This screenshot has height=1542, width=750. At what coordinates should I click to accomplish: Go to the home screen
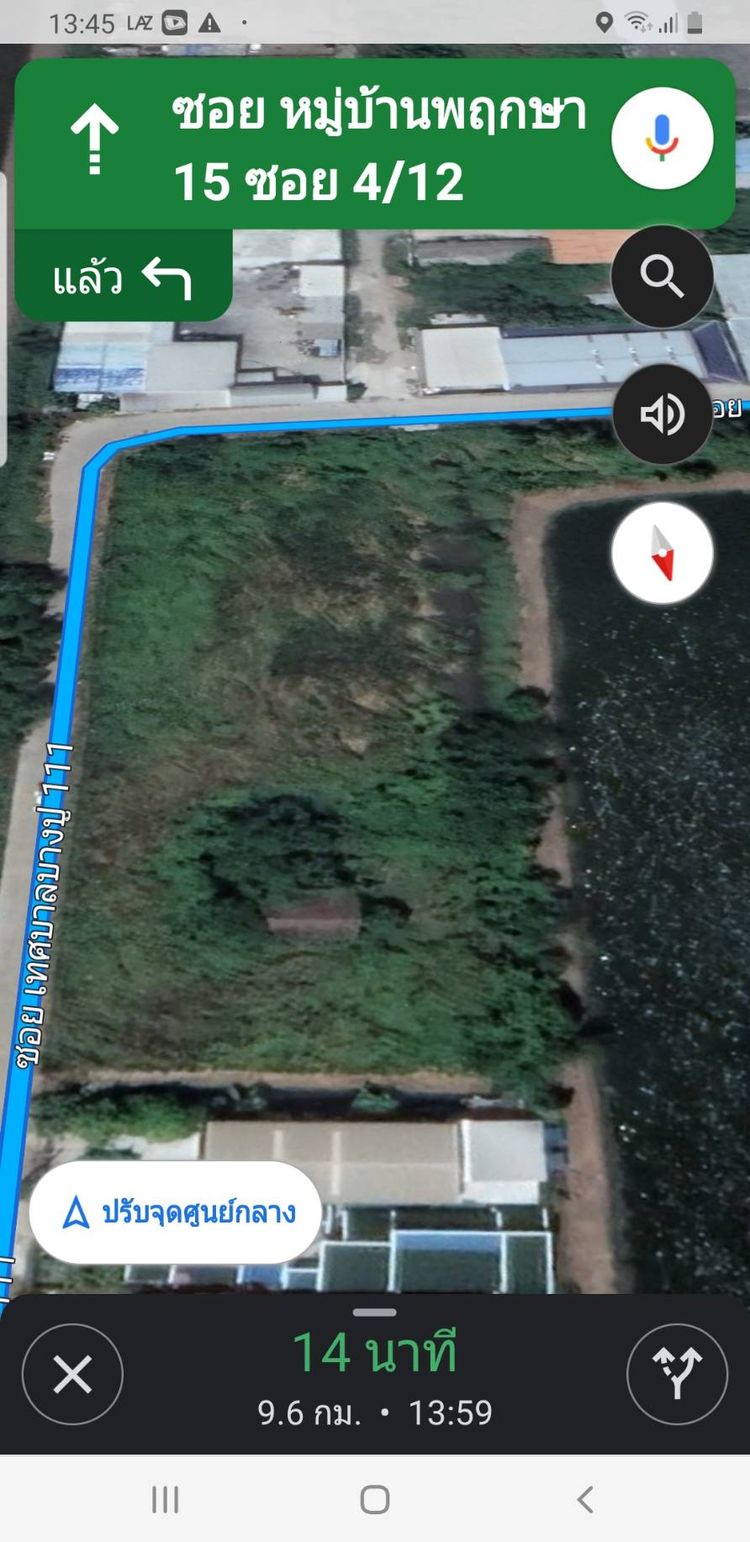(374, 1499)
